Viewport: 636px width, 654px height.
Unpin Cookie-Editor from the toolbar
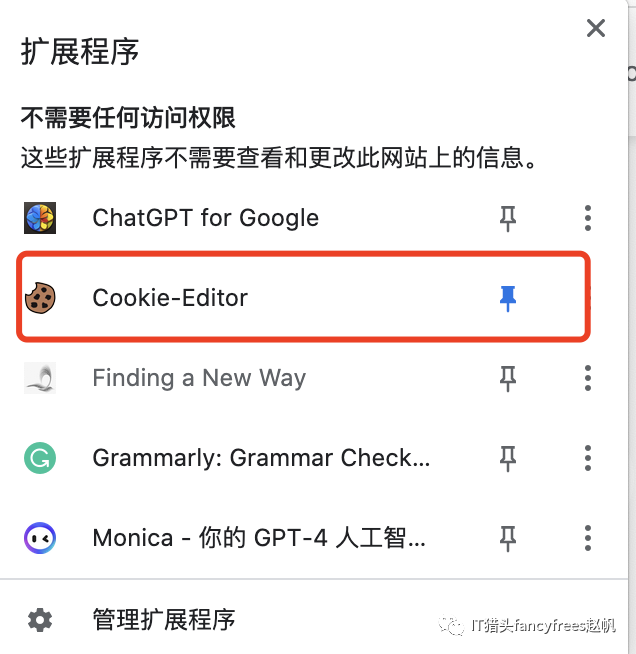(x=508, y=298)
